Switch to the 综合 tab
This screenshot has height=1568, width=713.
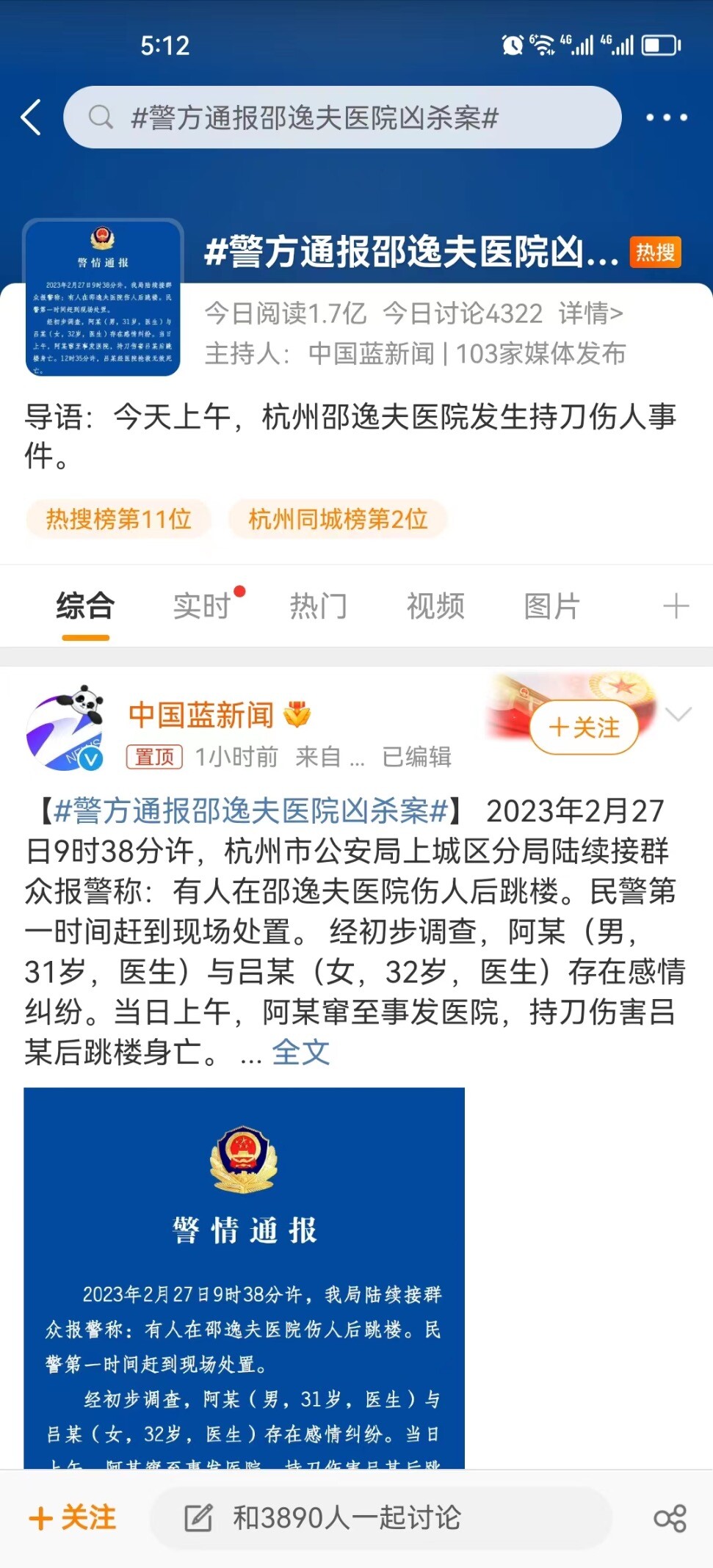(85, 607)
